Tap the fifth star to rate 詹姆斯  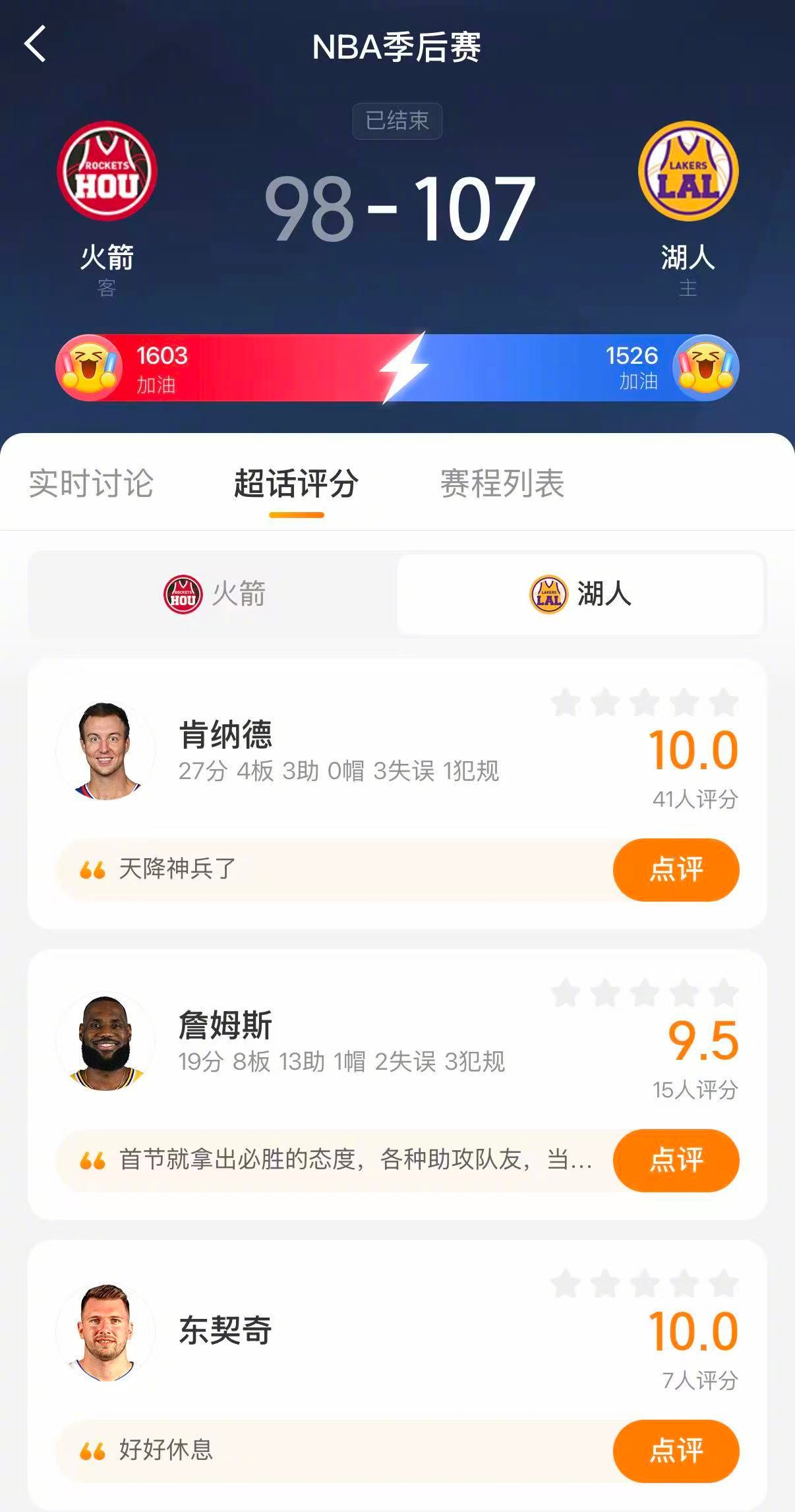point(722,993)
